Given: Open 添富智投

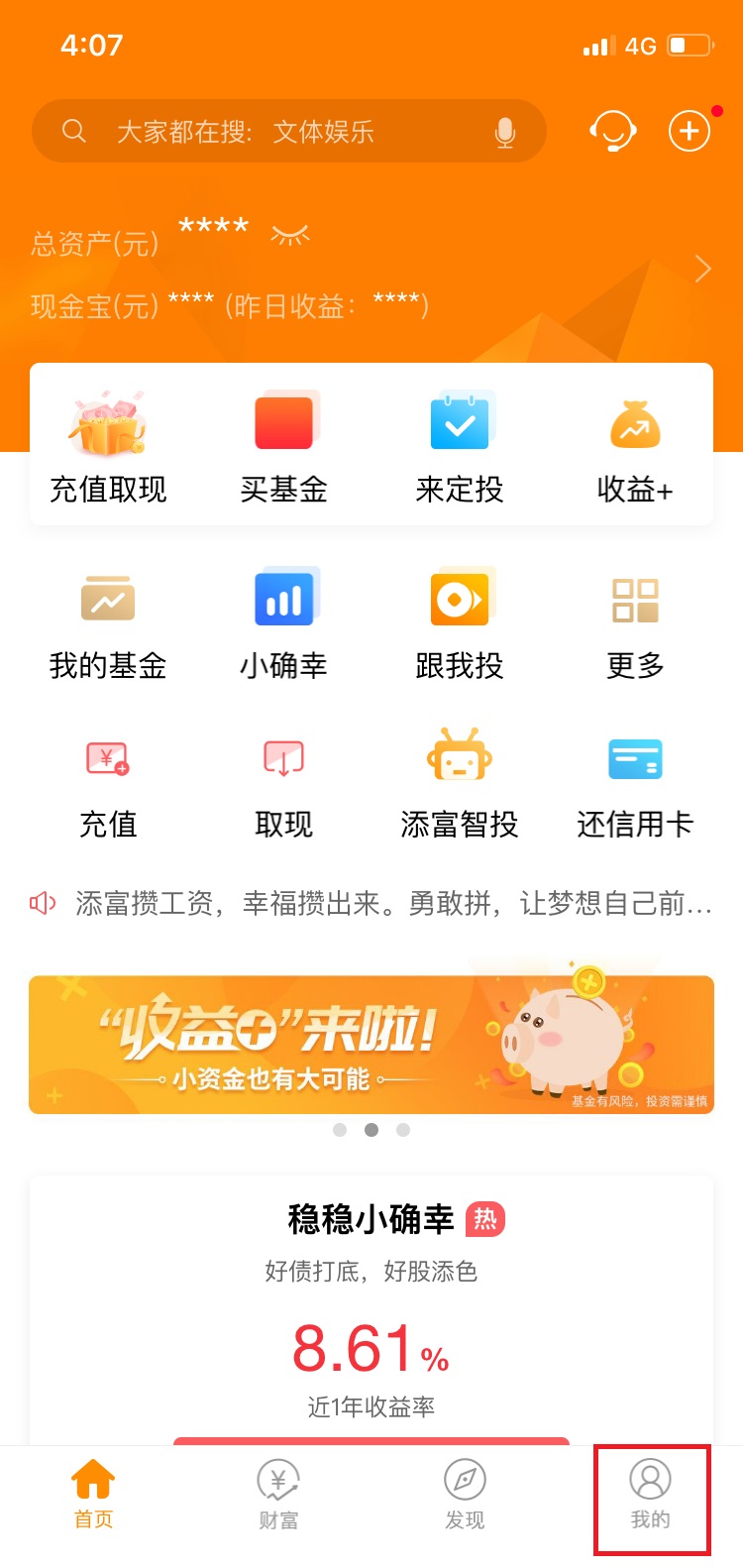Looking at the screenshot, I should click(x=460, y=788).
